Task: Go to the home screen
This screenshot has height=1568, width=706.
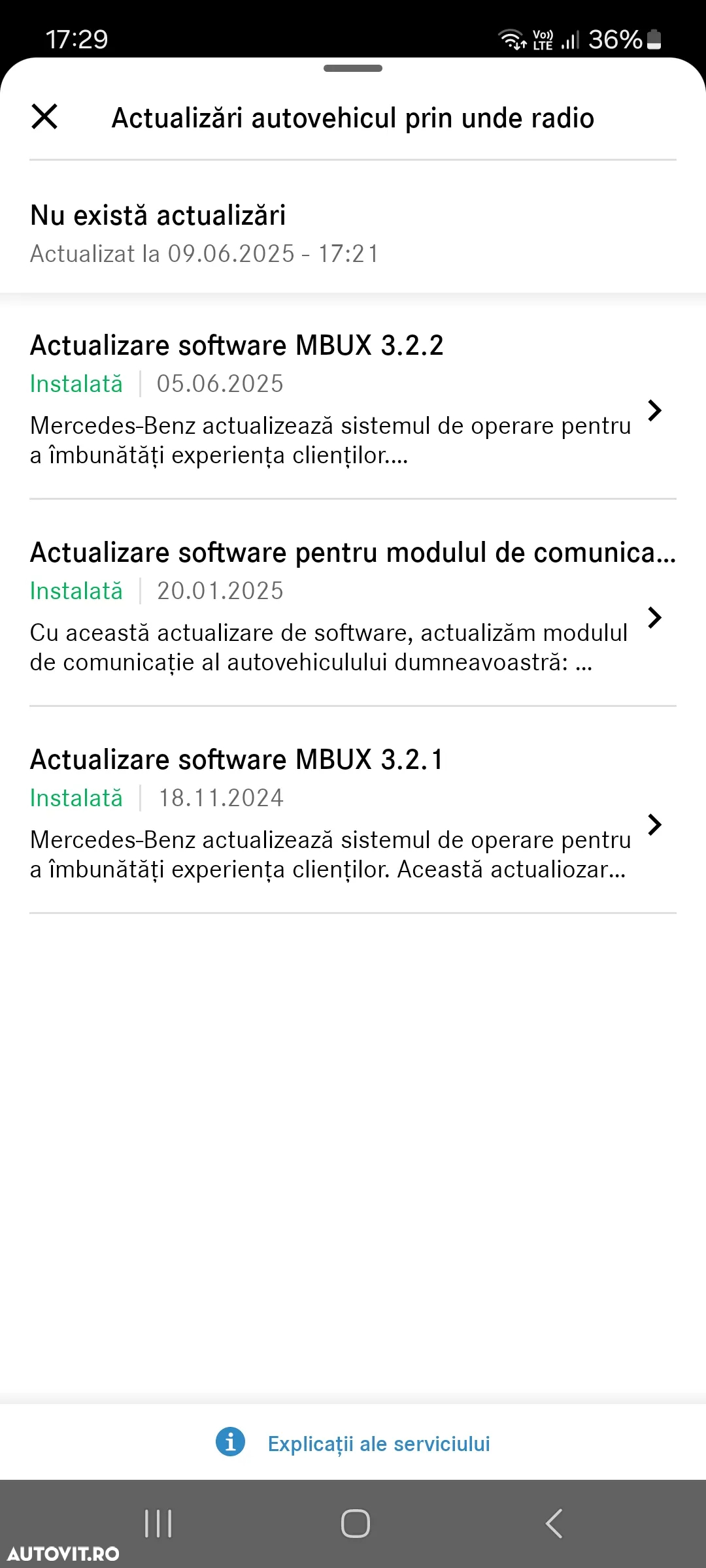Action: (x=355, y=1524)
